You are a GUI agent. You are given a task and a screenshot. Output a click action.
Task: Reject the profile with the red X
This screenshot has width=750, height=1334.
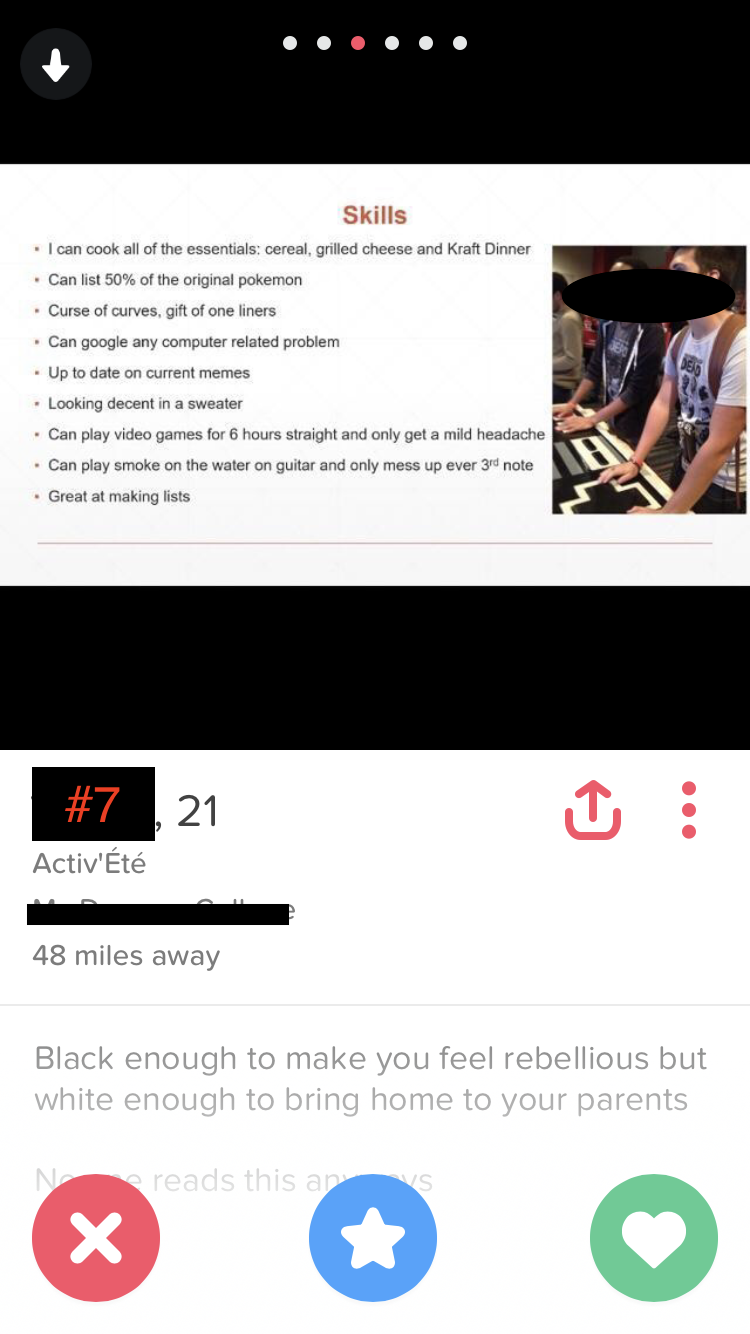[x=96, y=1237]
